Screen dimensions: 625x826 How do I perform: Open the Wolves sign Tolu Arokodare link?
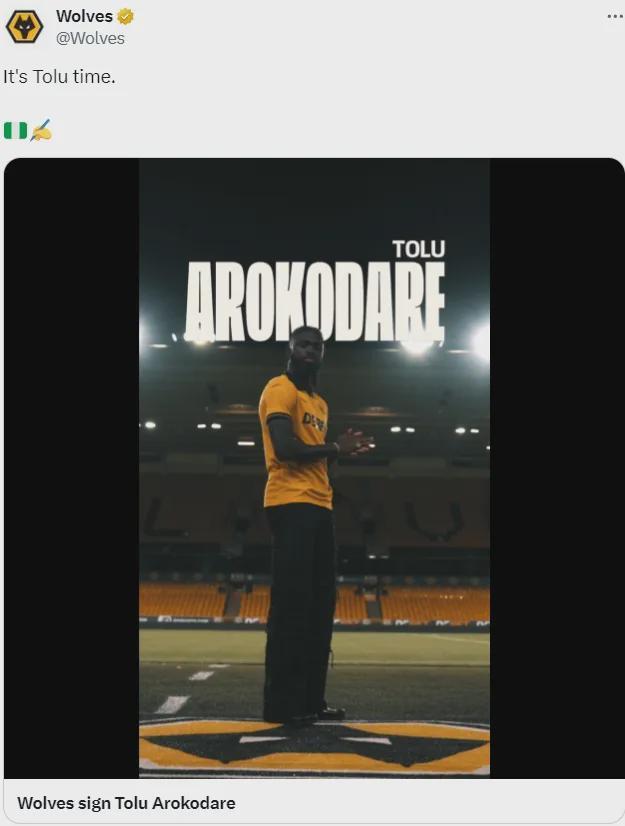coord(126,802)
